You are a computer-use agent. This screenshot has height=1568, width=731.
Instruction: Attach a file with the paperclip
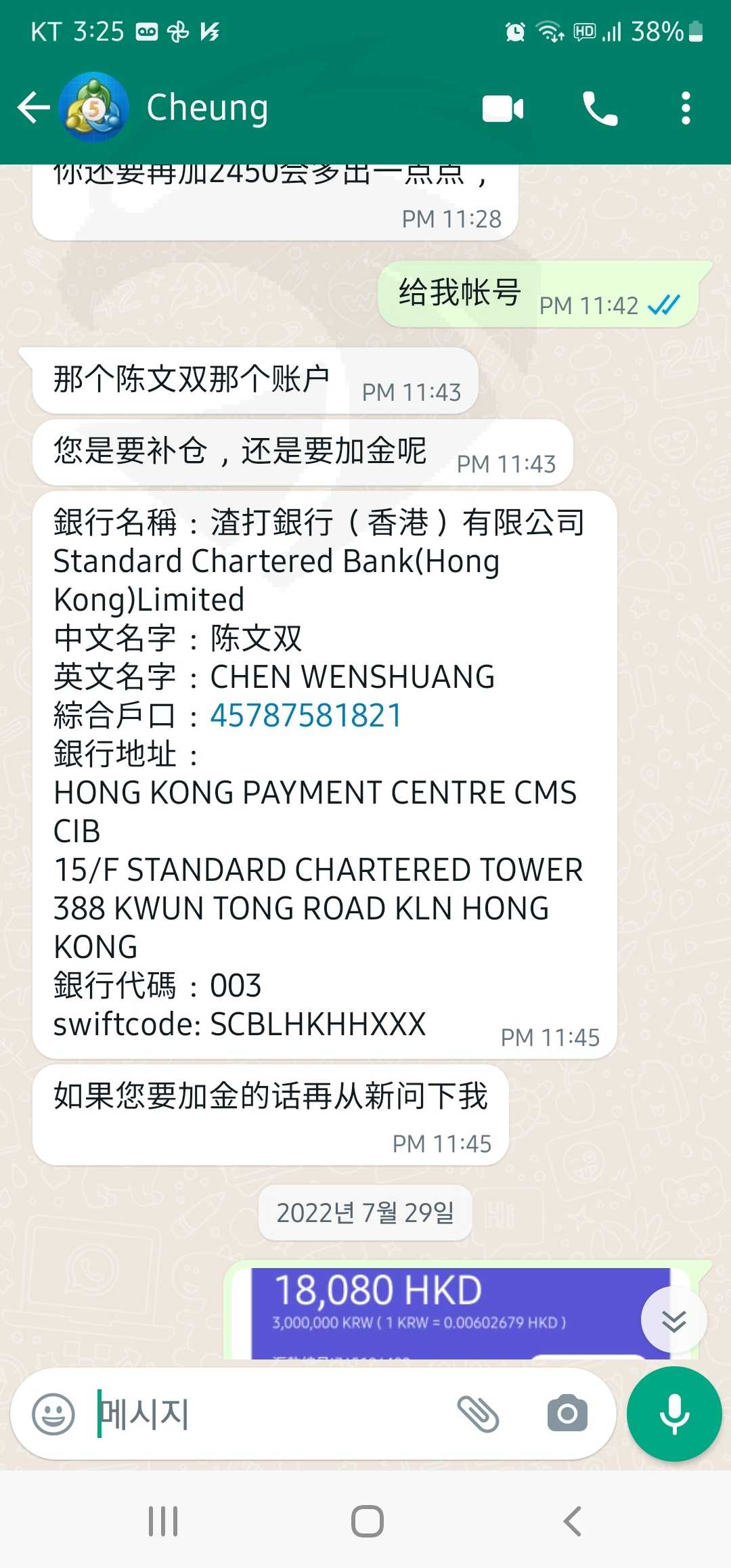tap(478, 1414)
